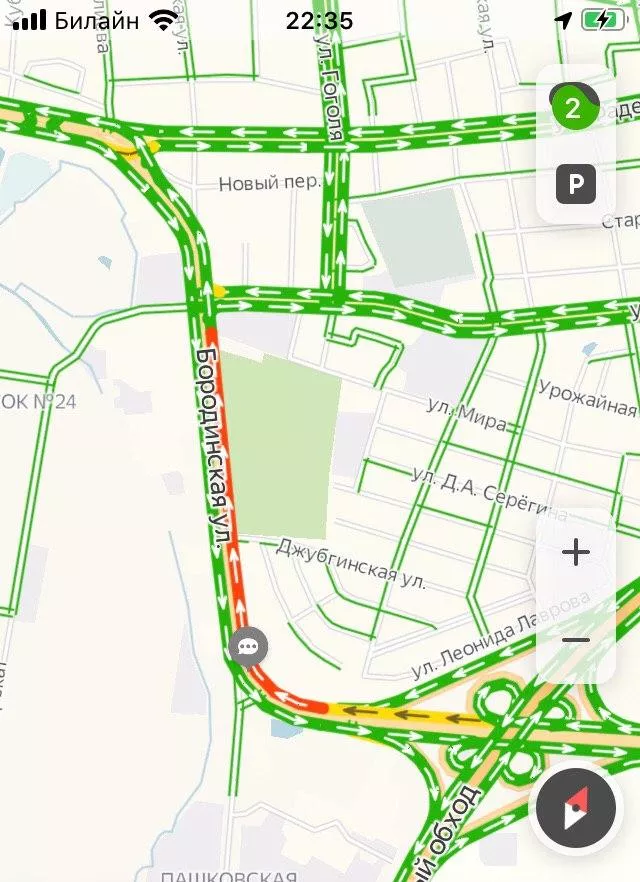Image resolution: width=640 pixels, height=882 pixels.
Task: Tap the compass location button
Action: [x=575, y=809]
